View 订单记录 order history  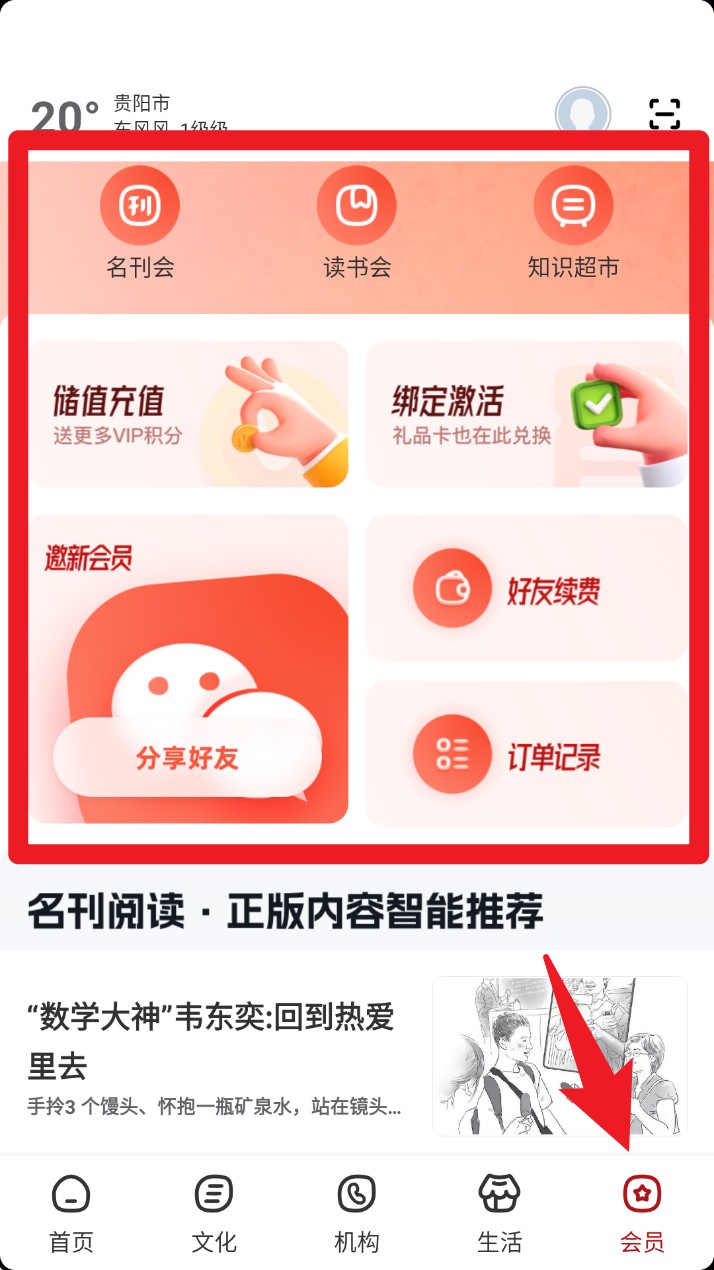pyautogui.click(x=526, y=755)
